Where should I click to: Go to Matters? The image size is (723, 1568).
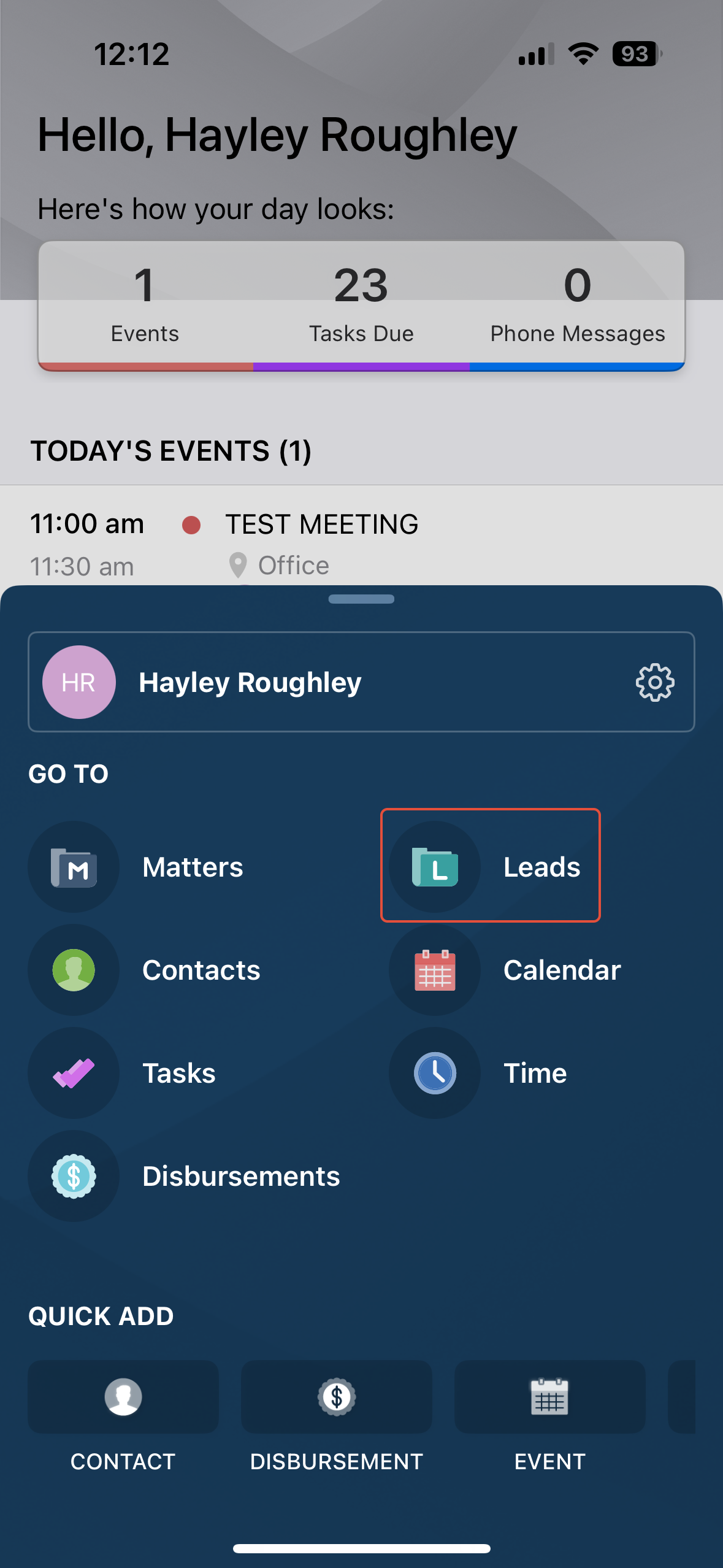(x=136, y=867)
